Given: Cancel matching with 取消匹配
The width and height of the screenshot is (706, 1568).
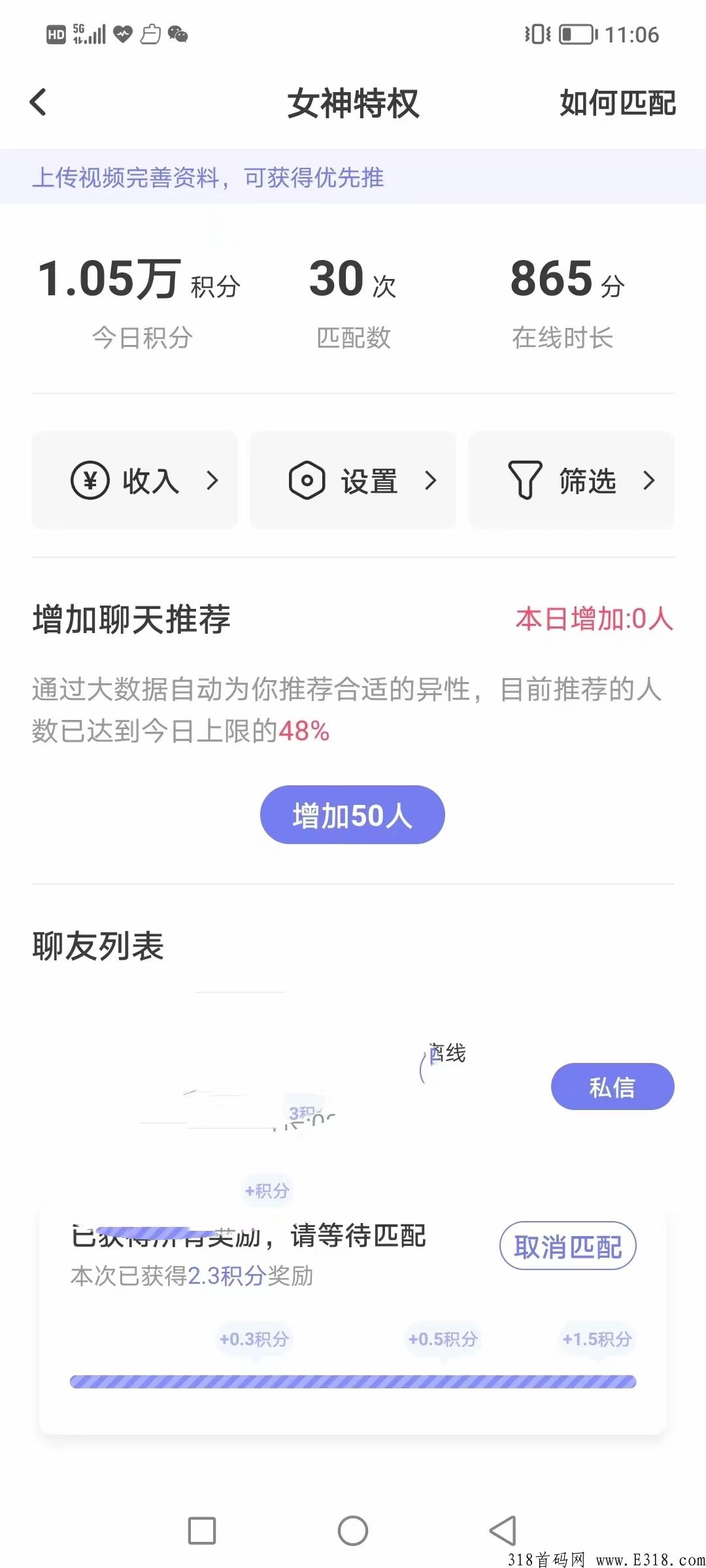Looking at the screenshot, I should click(567, 1246).
